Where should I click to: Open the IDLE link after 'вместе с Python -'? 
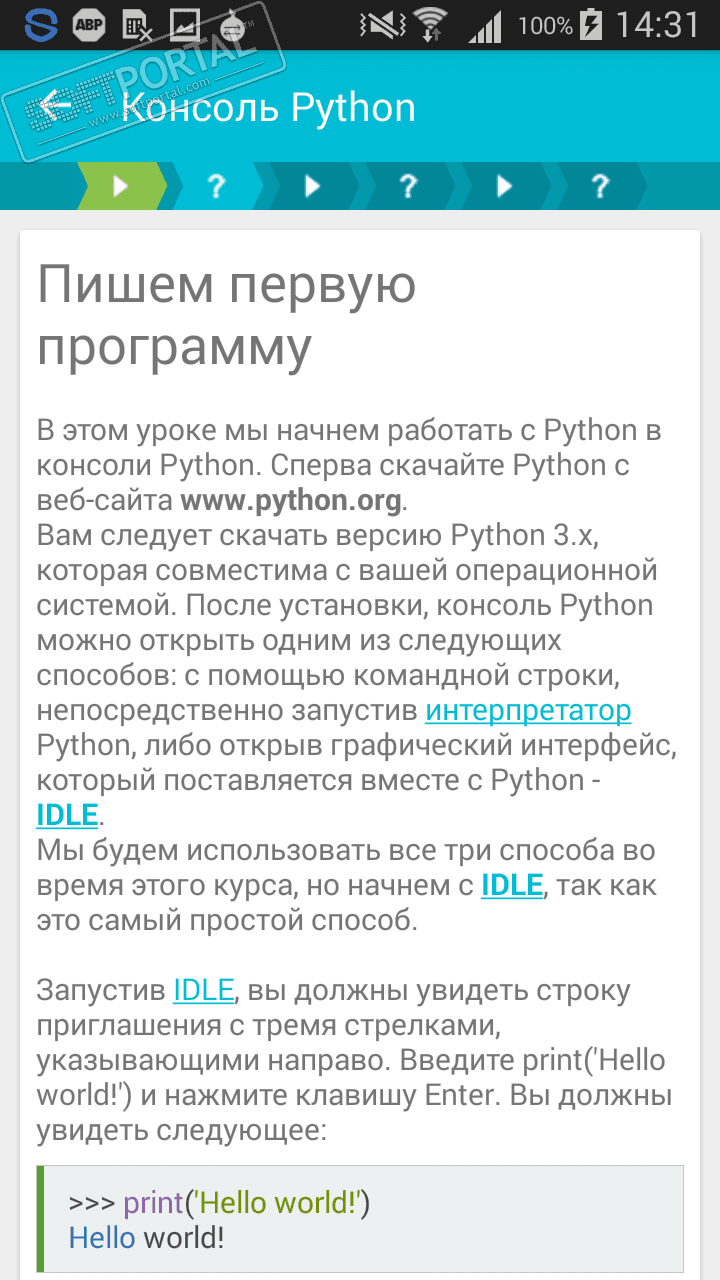tap(67, 815)
